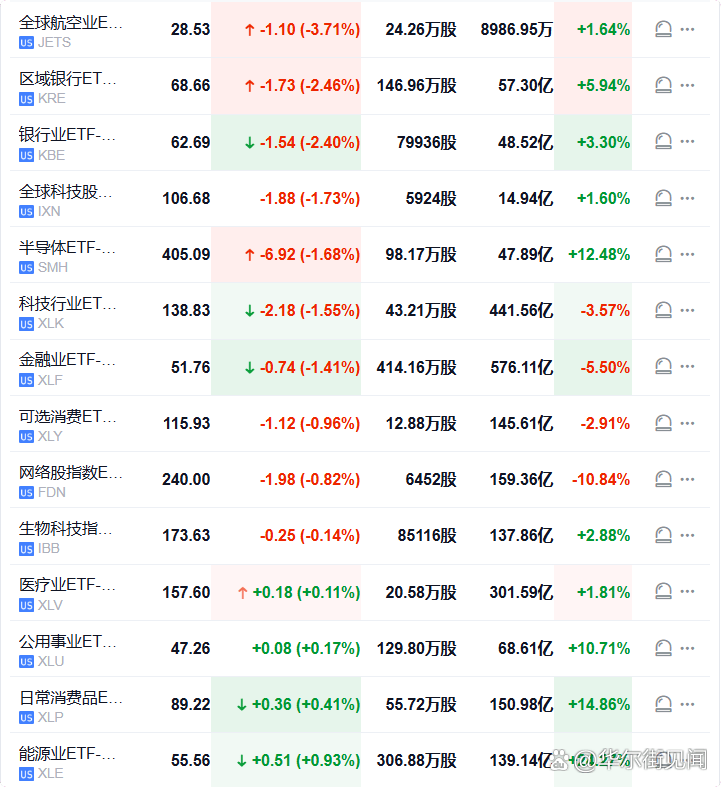Open the more options dots for KRE
Image resolution: width=721 pixels, height=787 pixels.
pos(687,86)
